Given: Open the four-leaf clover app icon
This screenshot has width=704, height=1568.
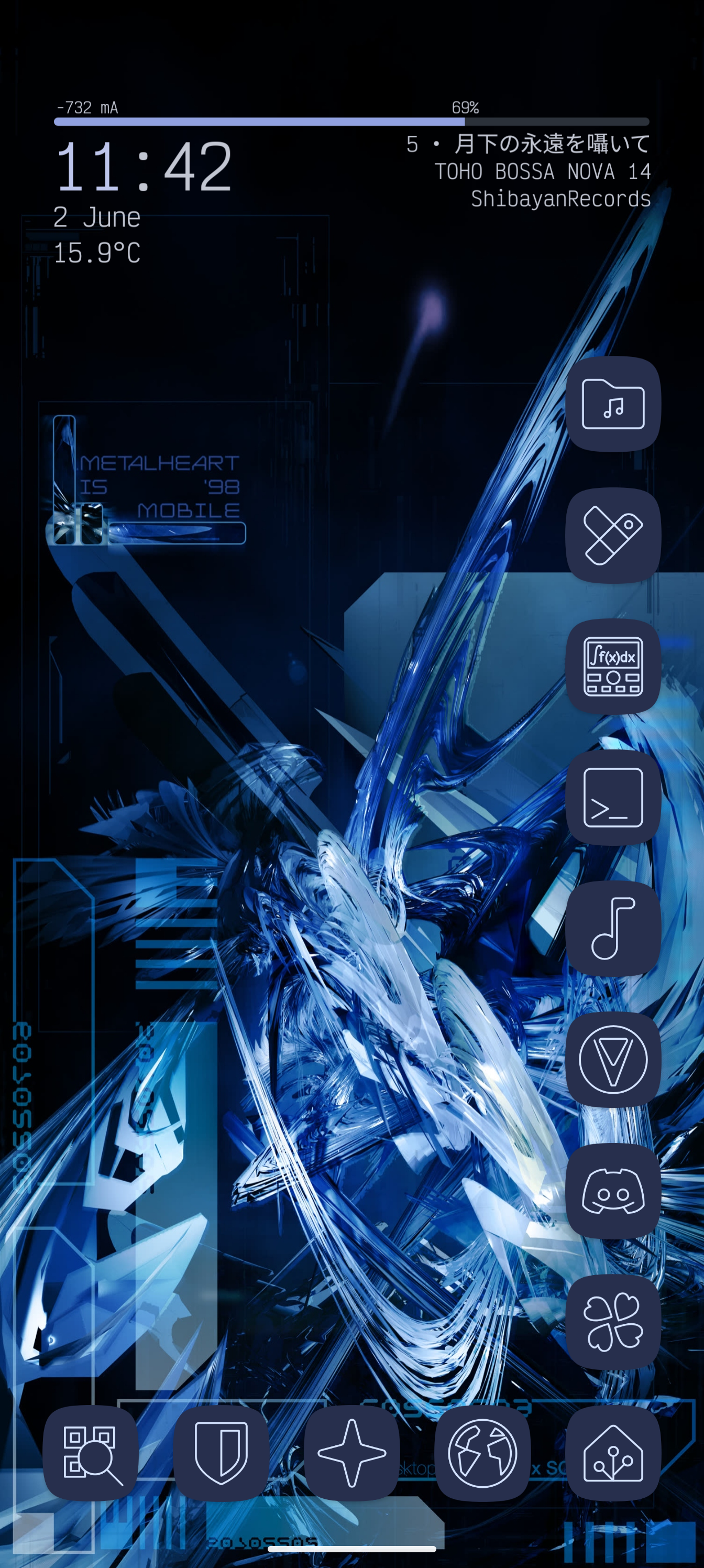Looking at the screenshot, I should pyautogui.click(x=613, y=1322).
